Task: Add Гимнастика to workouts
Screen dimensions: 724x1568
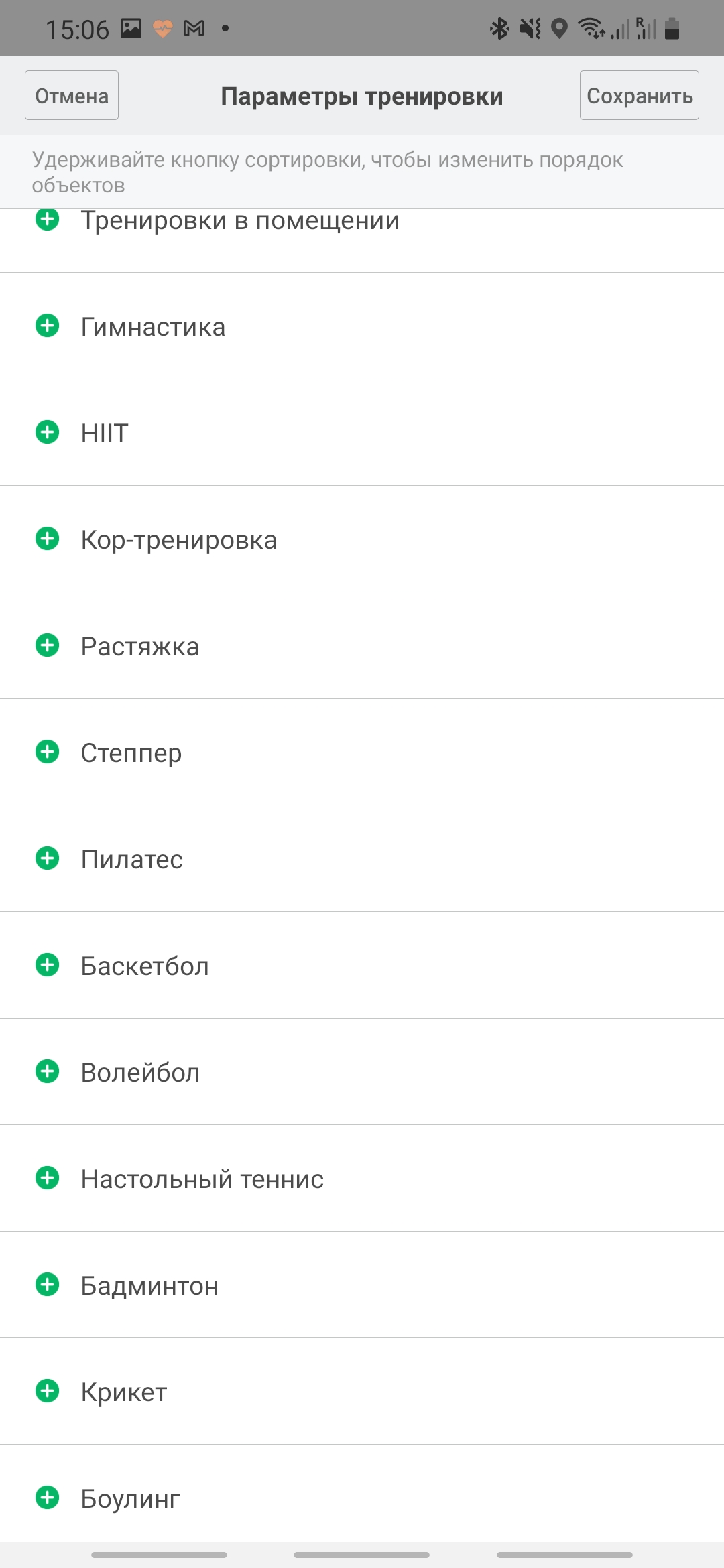Action: point(47,326)
